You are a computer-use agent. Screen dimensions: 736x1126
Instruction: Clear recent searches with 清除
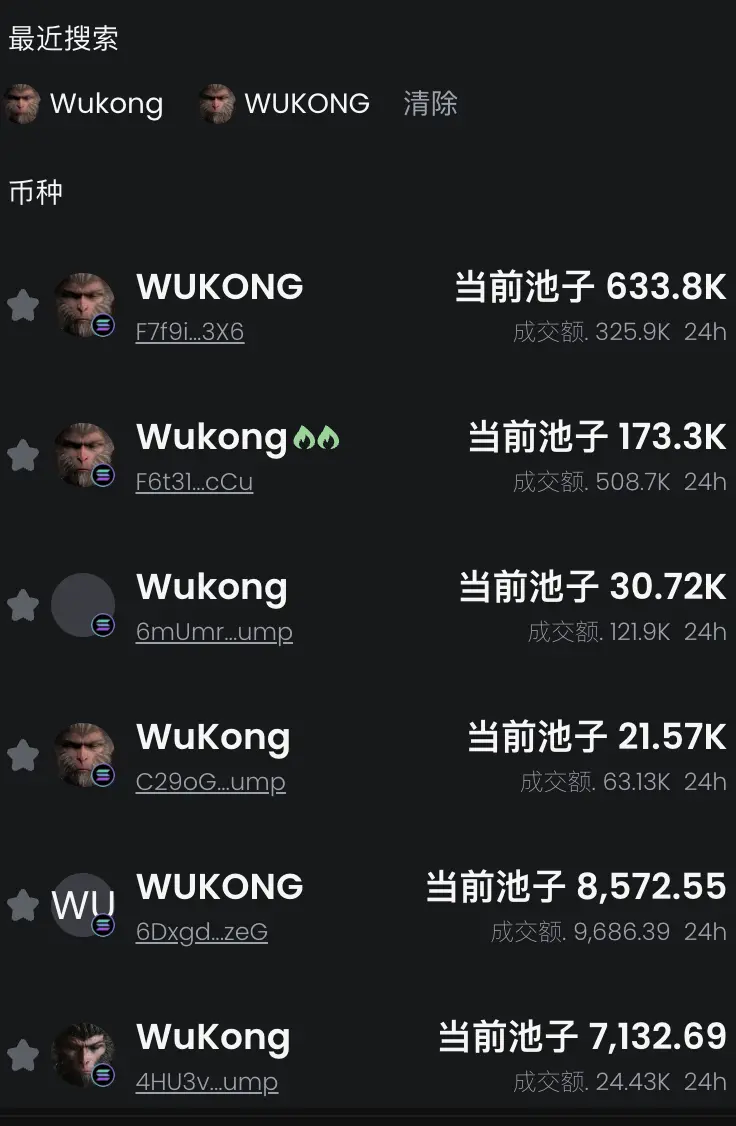coord(430,104)
